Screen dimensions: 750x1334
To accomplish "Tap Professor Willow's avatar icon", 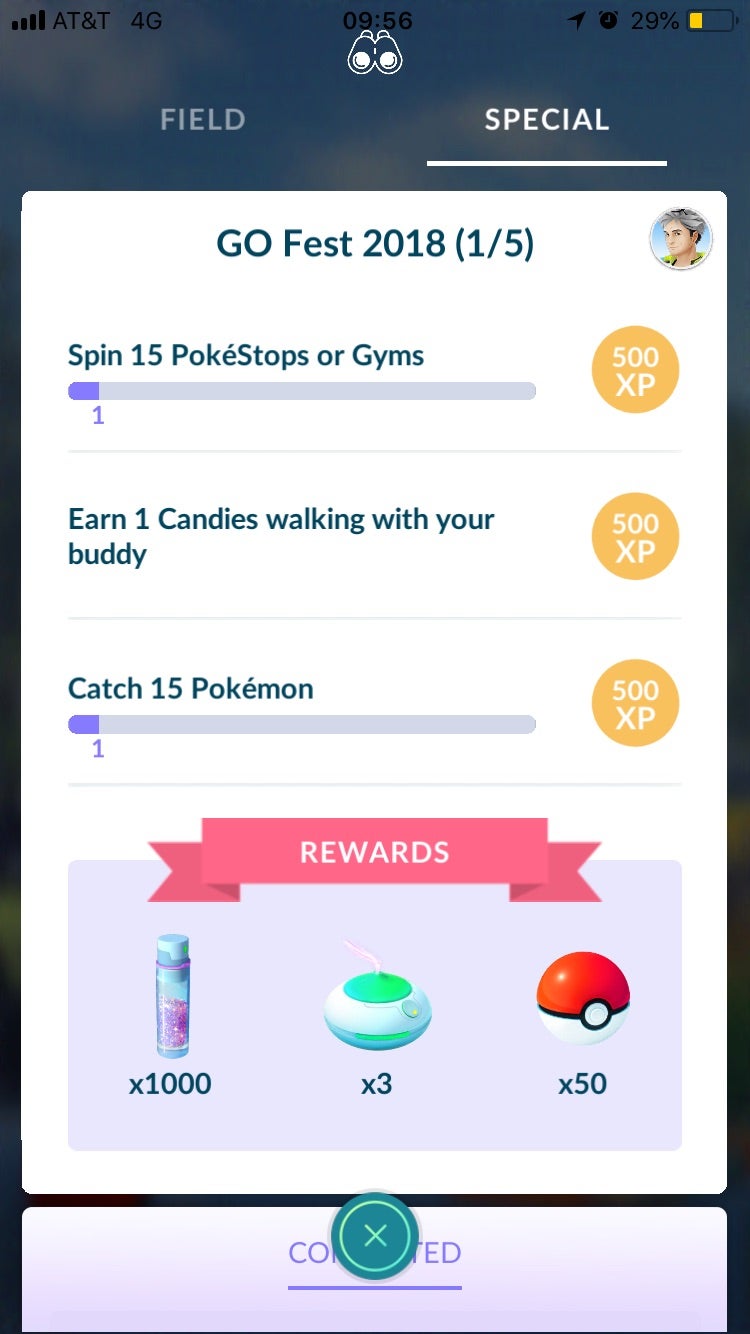I will click(x=681, y=239).
